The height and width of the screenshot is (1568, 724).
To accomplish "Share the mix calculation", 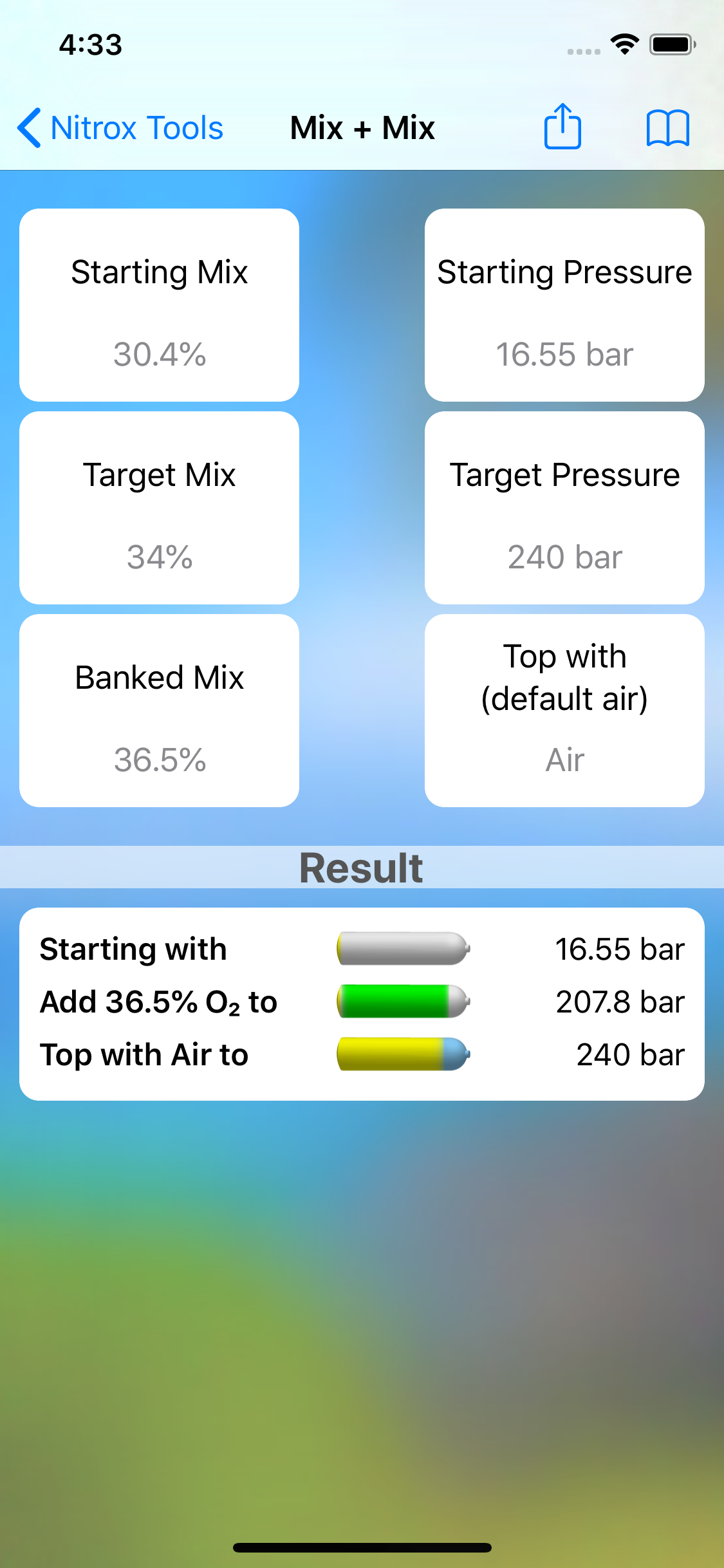I will (x=562, y=127).
